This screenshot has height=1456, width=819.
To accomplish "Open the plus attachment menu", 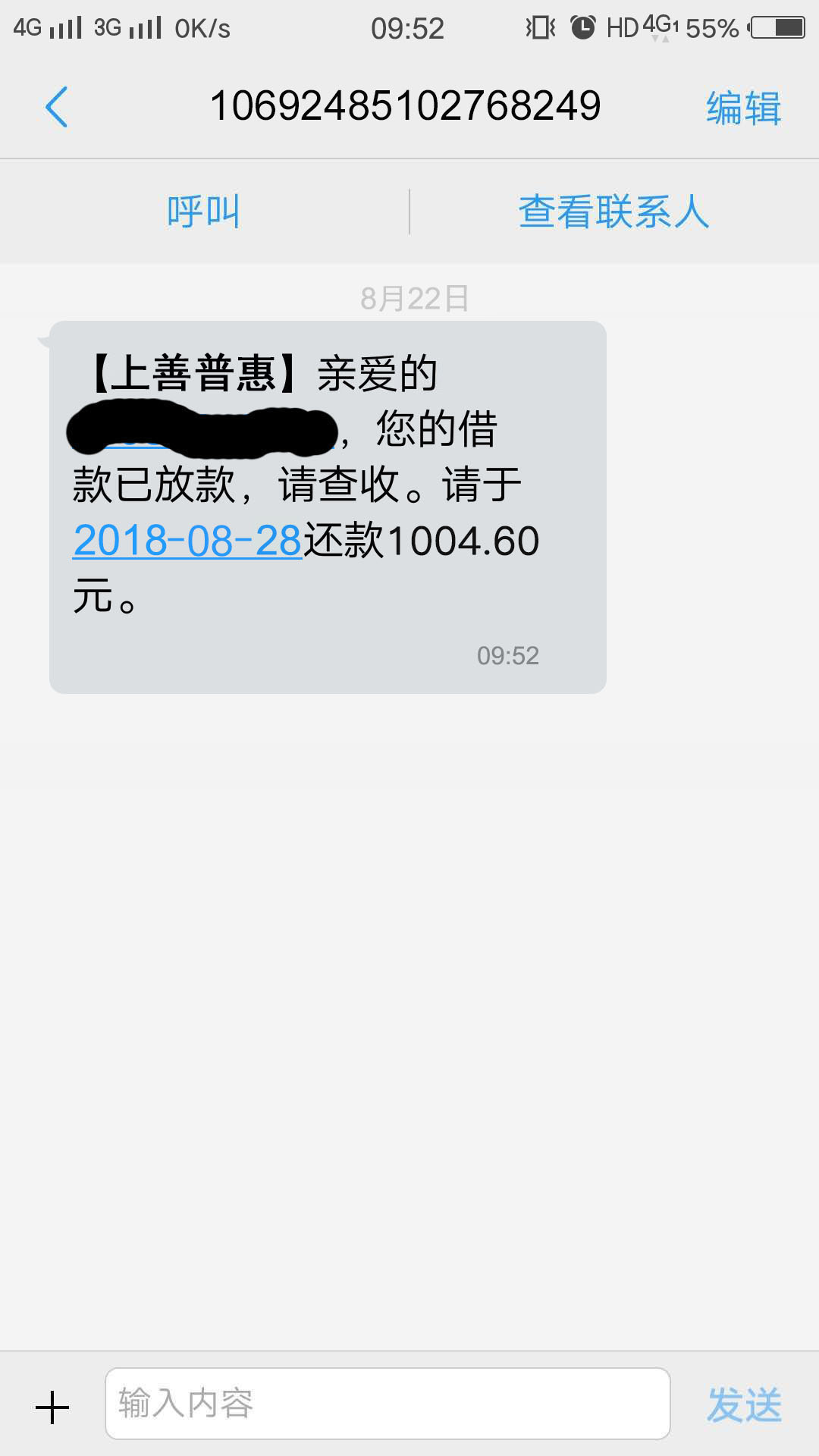I will click(52, 1407).
